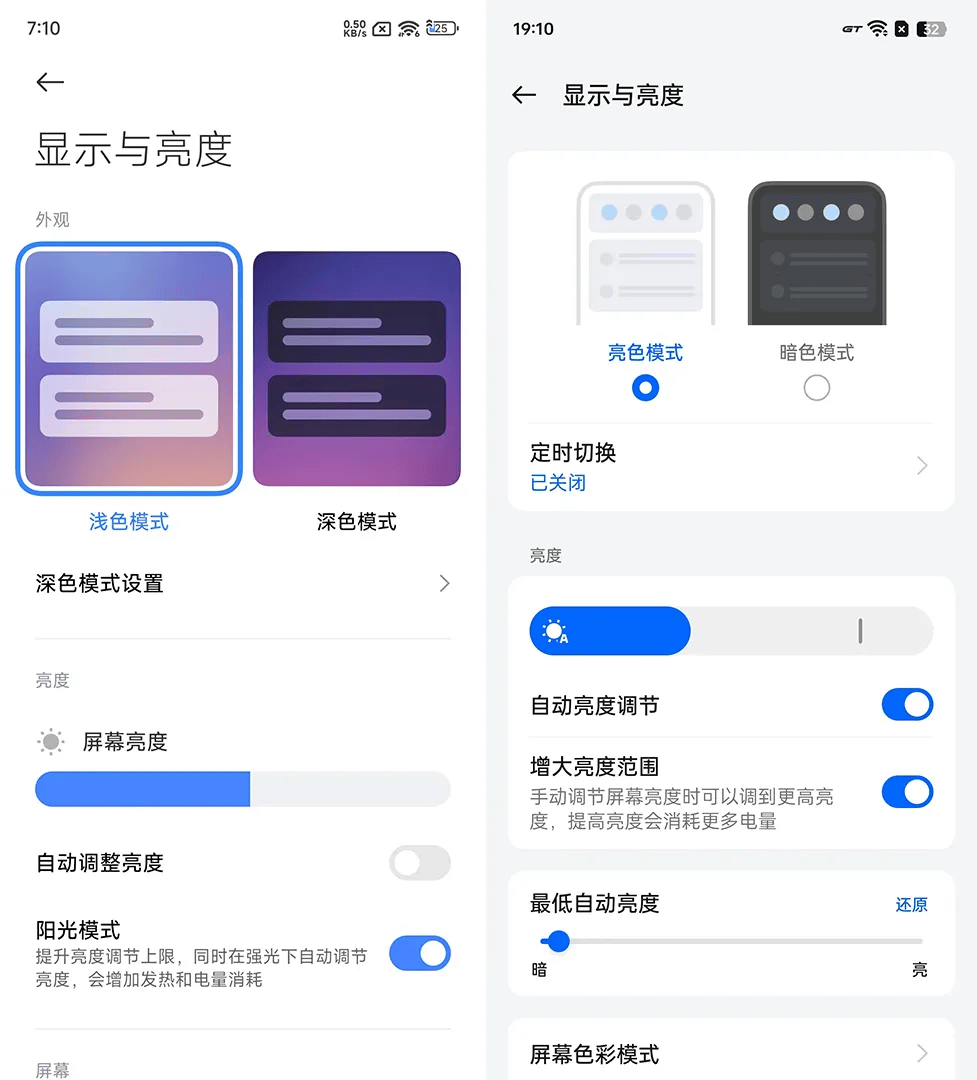The height and width of the screenshot is (1080, 977).
Task: Enable 自动调整亮度 switch
Action: (420, 863)
